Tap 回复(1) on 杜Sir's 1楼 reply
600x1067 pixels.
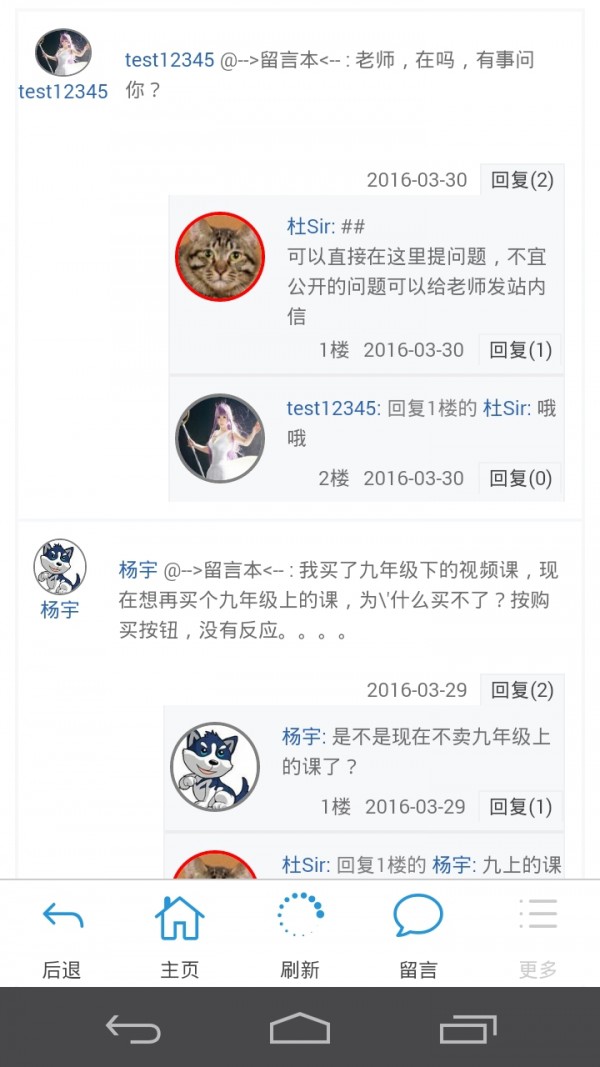click(x=520, y=350)
